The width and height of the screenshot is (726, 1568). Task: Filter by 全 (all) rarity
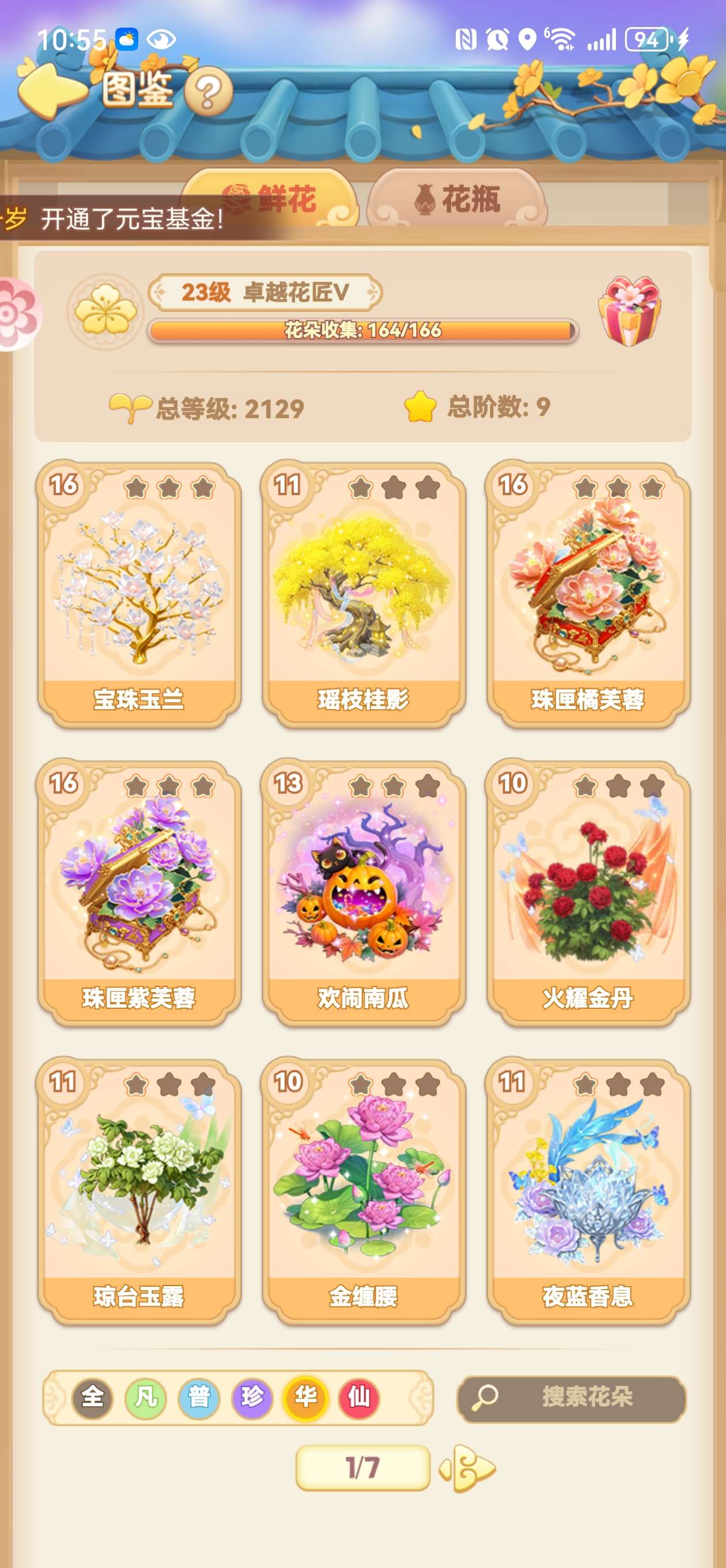point(93,1397)
